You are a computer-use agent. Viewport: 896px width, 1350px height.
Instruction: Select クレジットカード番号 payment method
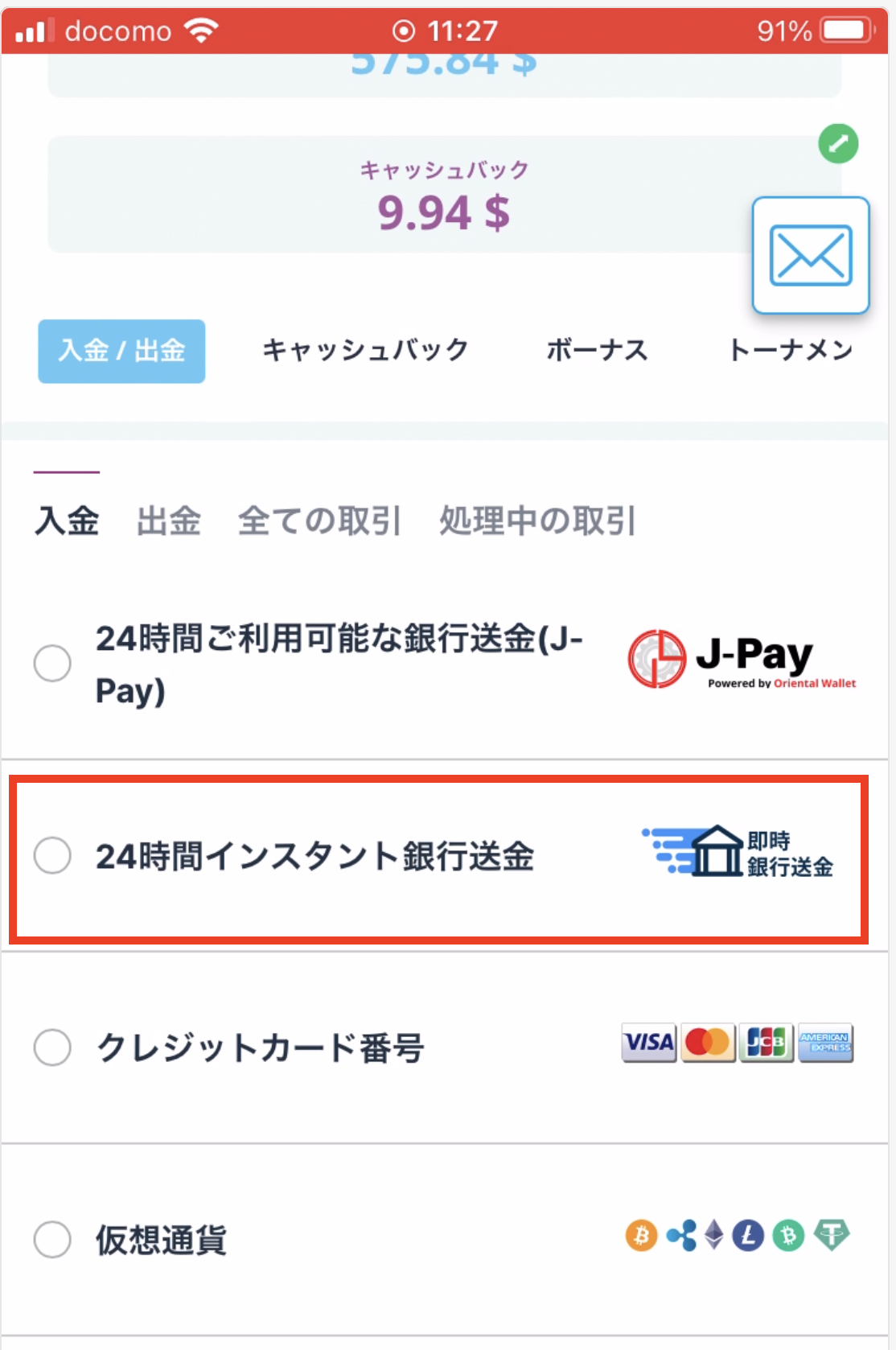click(x=52, y=1047)
